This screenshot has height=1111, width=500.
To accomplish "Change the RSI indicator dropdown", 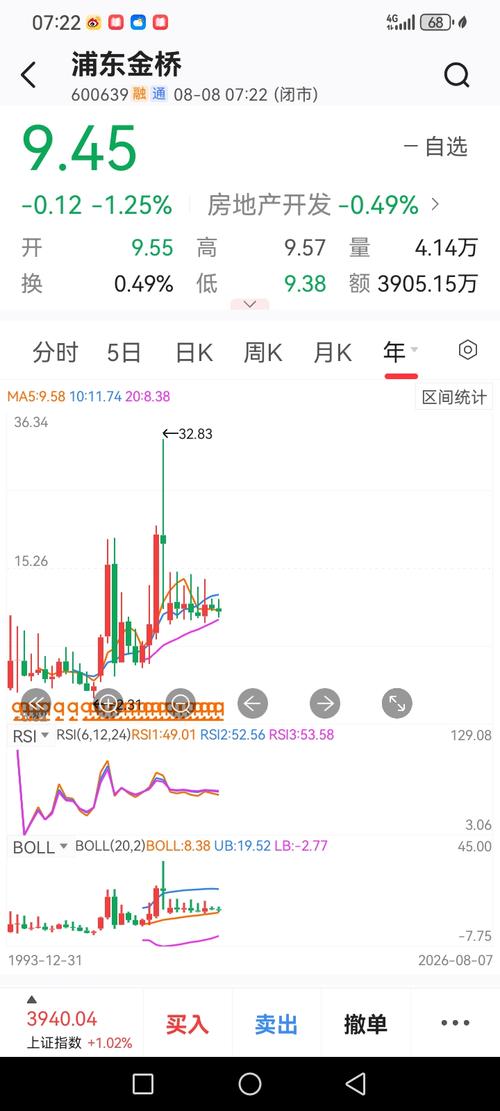I will click(x=31, y=736).
